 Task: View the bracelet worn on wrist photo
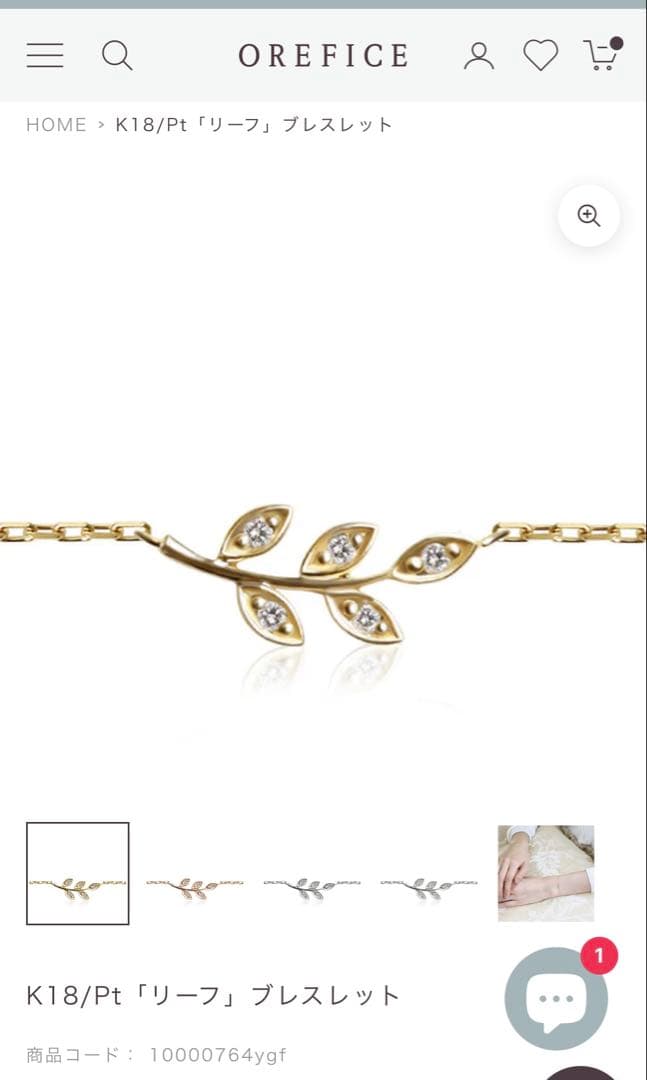[546, 873]
